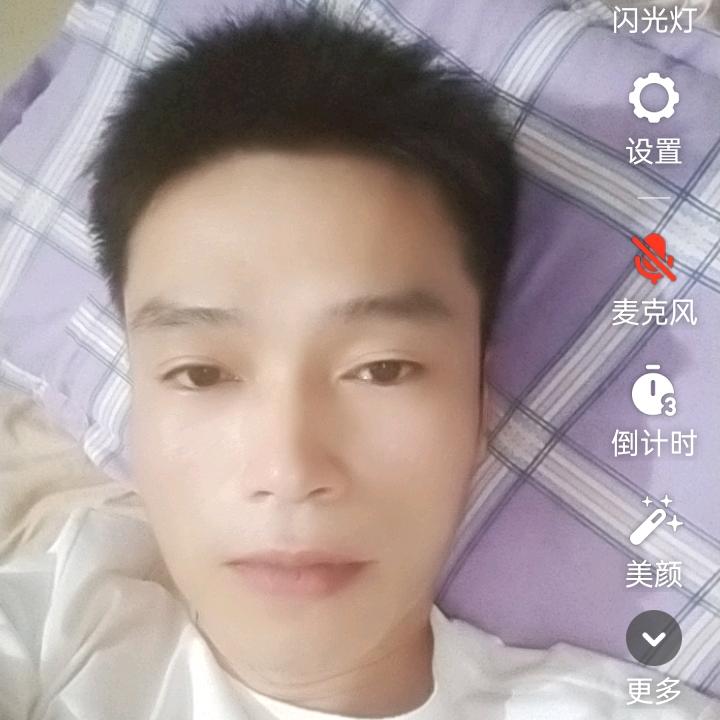
Task: Open the 美颜 beauty filter
Action: [654, 521]
